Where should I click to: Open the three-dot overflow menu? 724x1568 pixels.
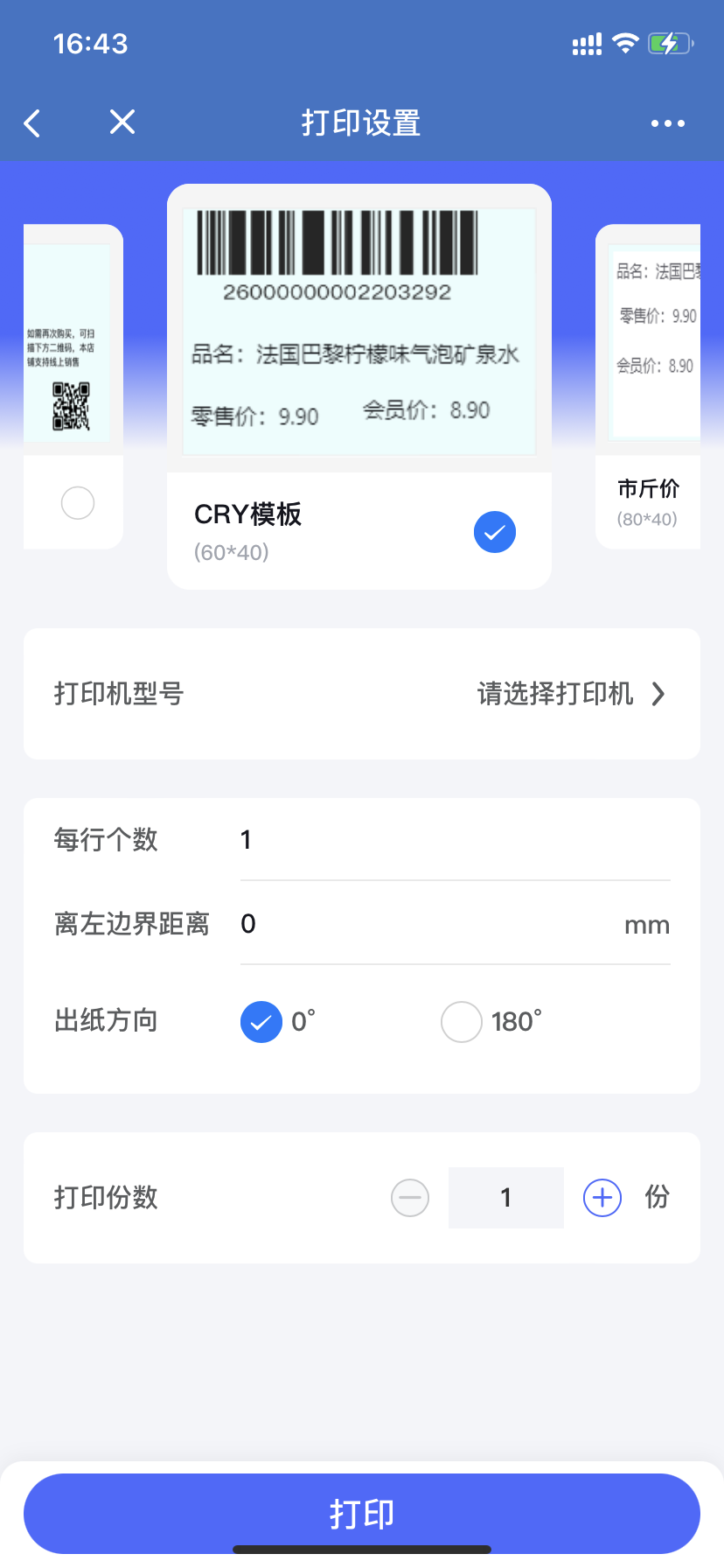click(668, 123)
